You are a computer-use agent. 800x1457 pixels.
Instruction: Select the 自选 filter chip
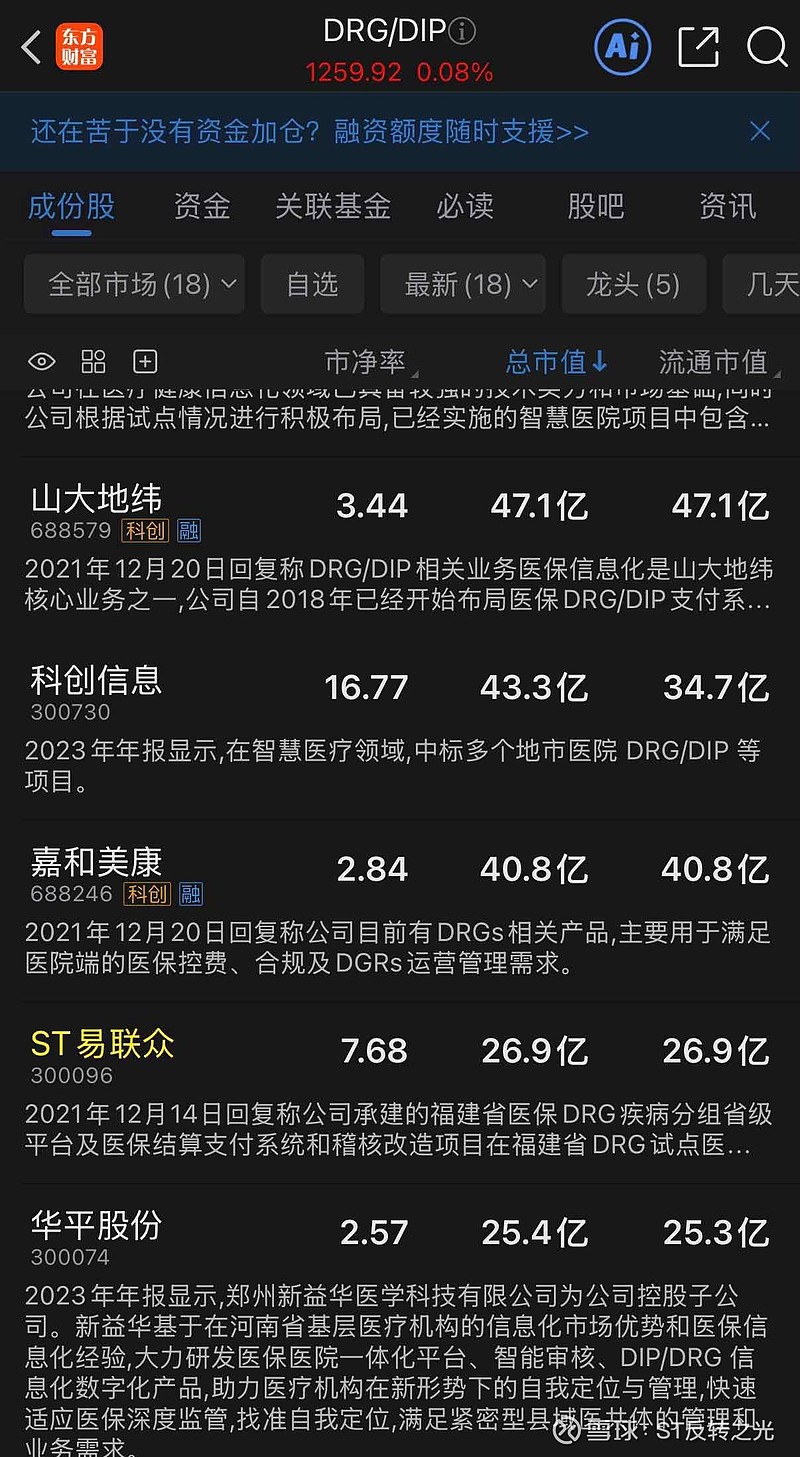pyautogui.click(x=312, y=285)
